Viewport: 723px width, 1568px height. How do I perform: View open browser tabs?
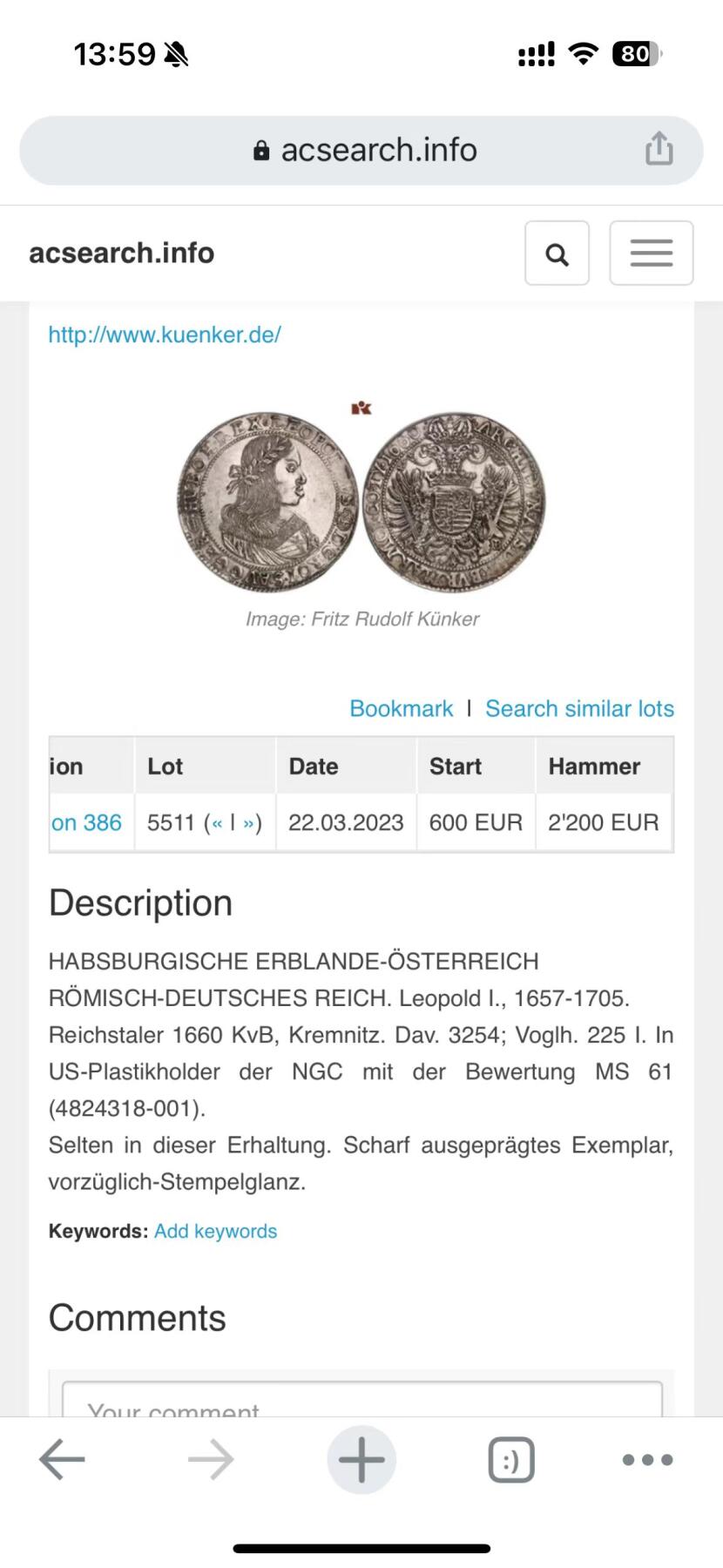tap(511, 1459)
